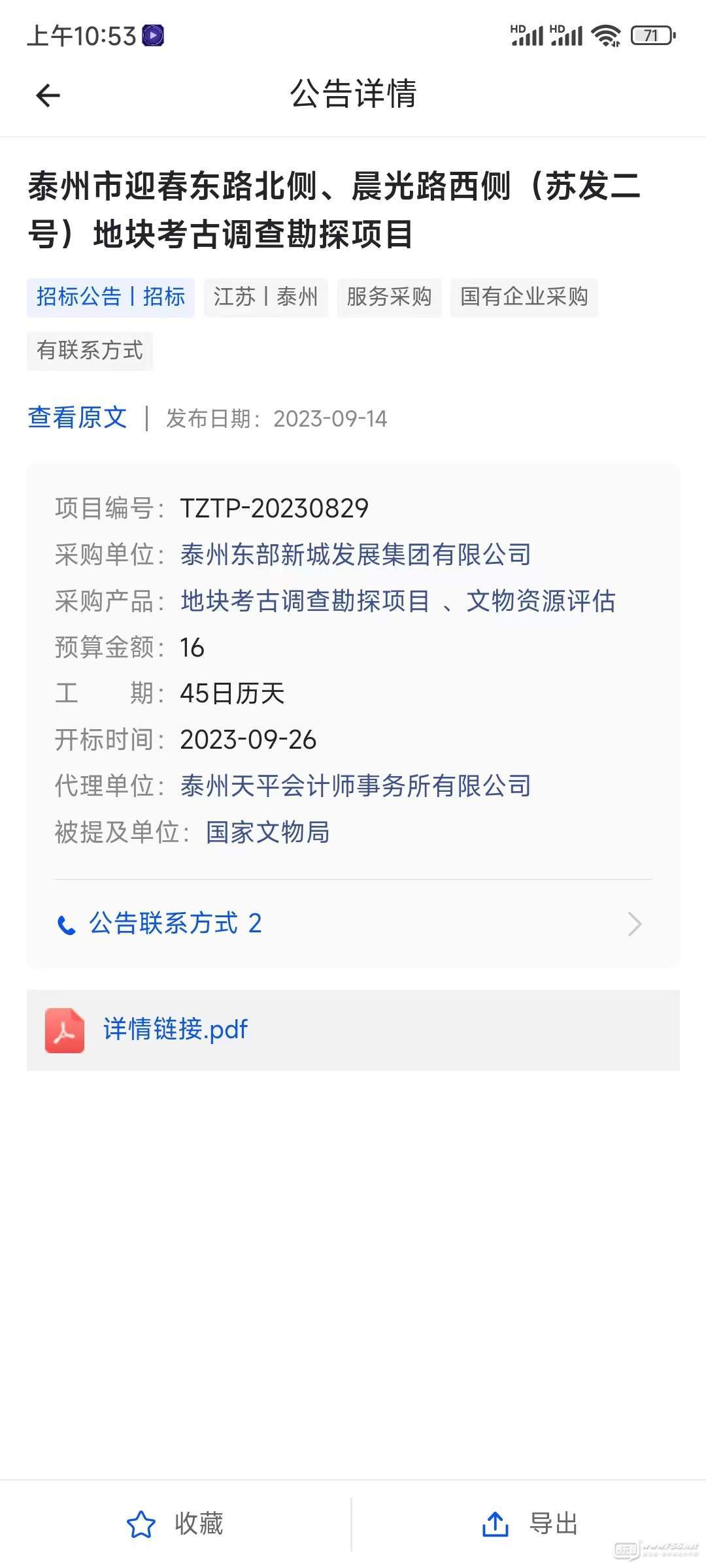Go back using the top-left arrow

point(48,95)
